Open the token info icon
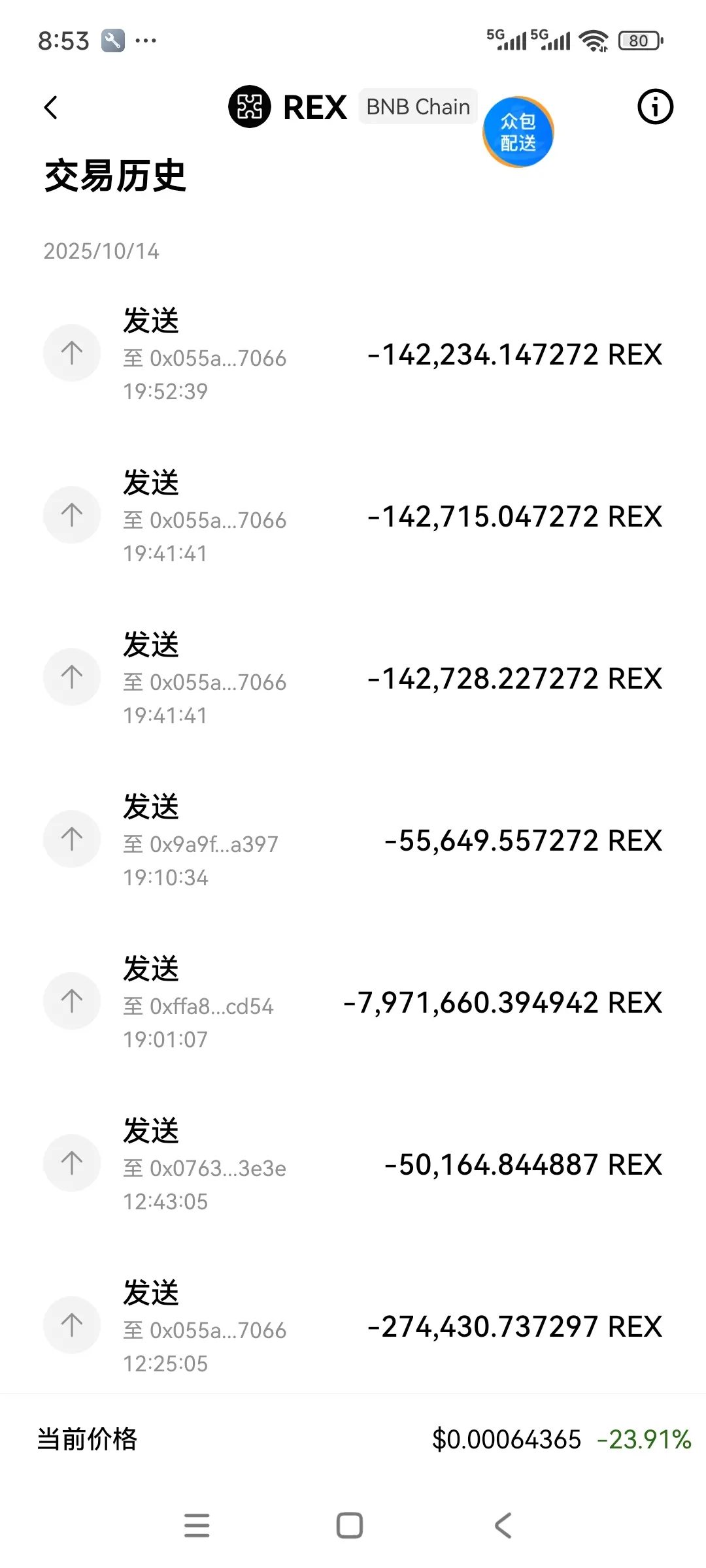This screenshot has height=1568, width=706. [655, 106]
